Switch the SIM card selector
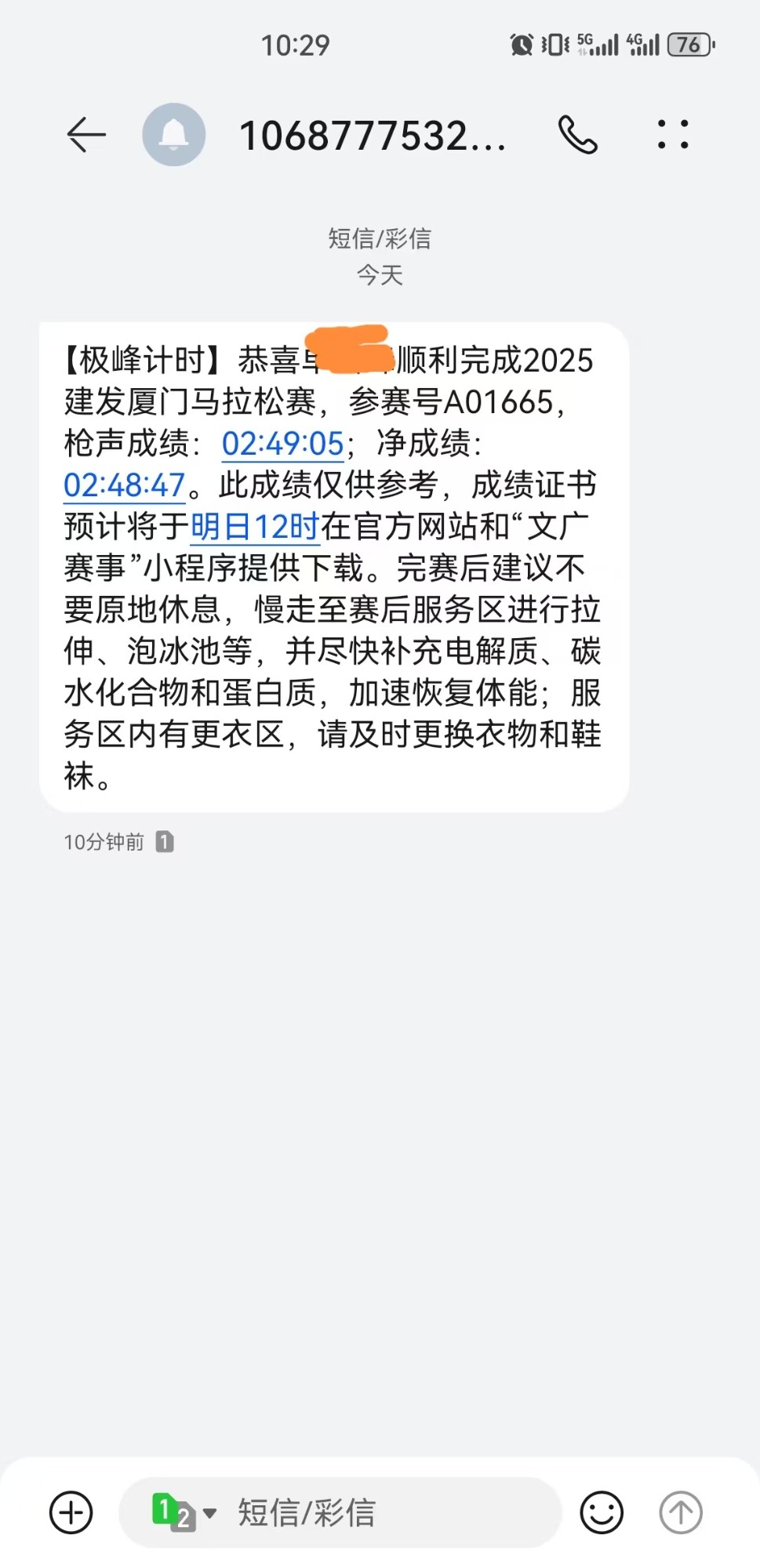760x1568 pixels. coord(184,1512)
